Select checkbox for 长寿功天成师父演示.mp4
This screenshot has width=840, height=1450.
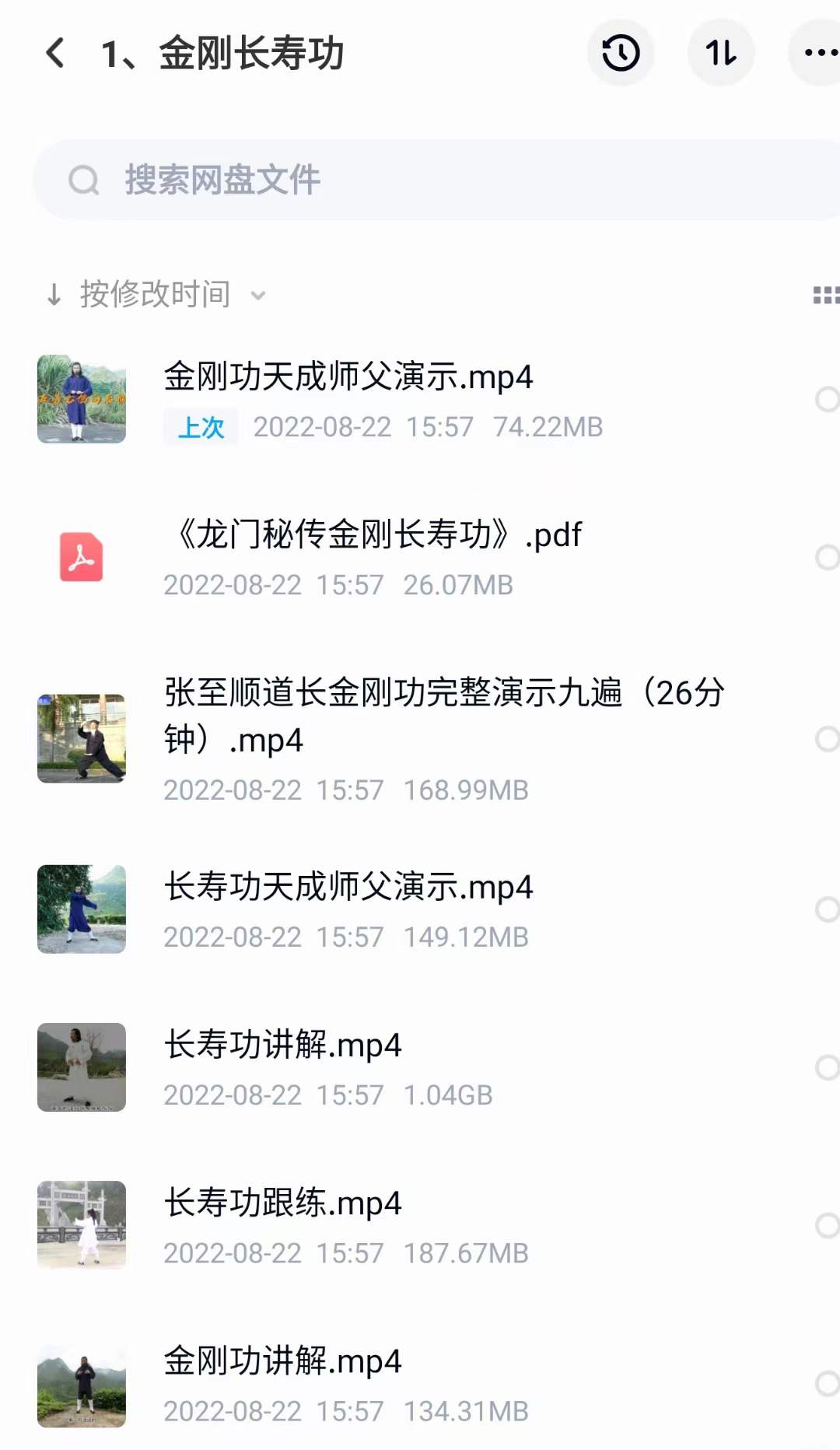click(x=825, y=909)
